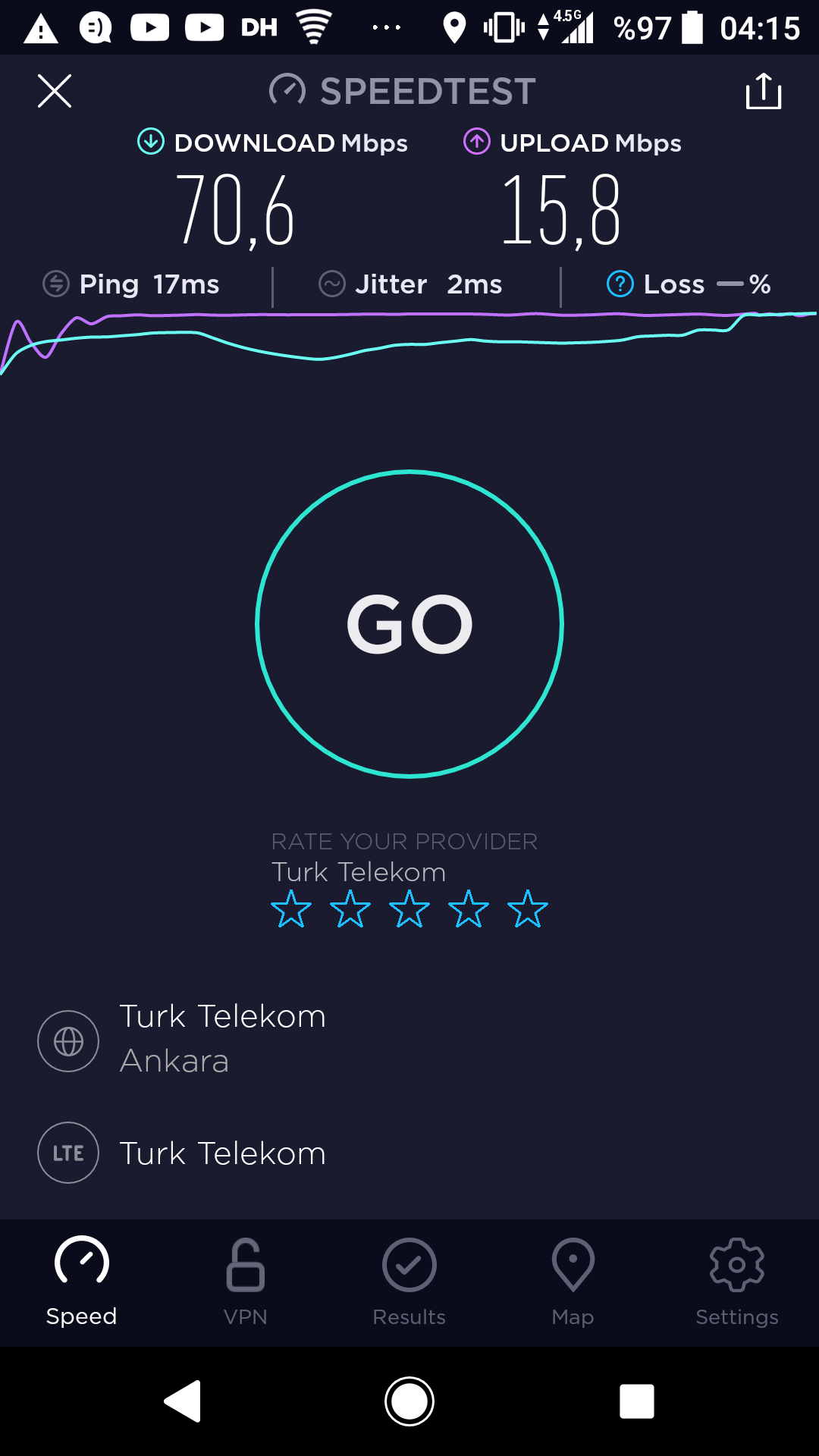Screen dimensions: 819x1456
Task: Open the Results tab
Action: click(409, 1283)
